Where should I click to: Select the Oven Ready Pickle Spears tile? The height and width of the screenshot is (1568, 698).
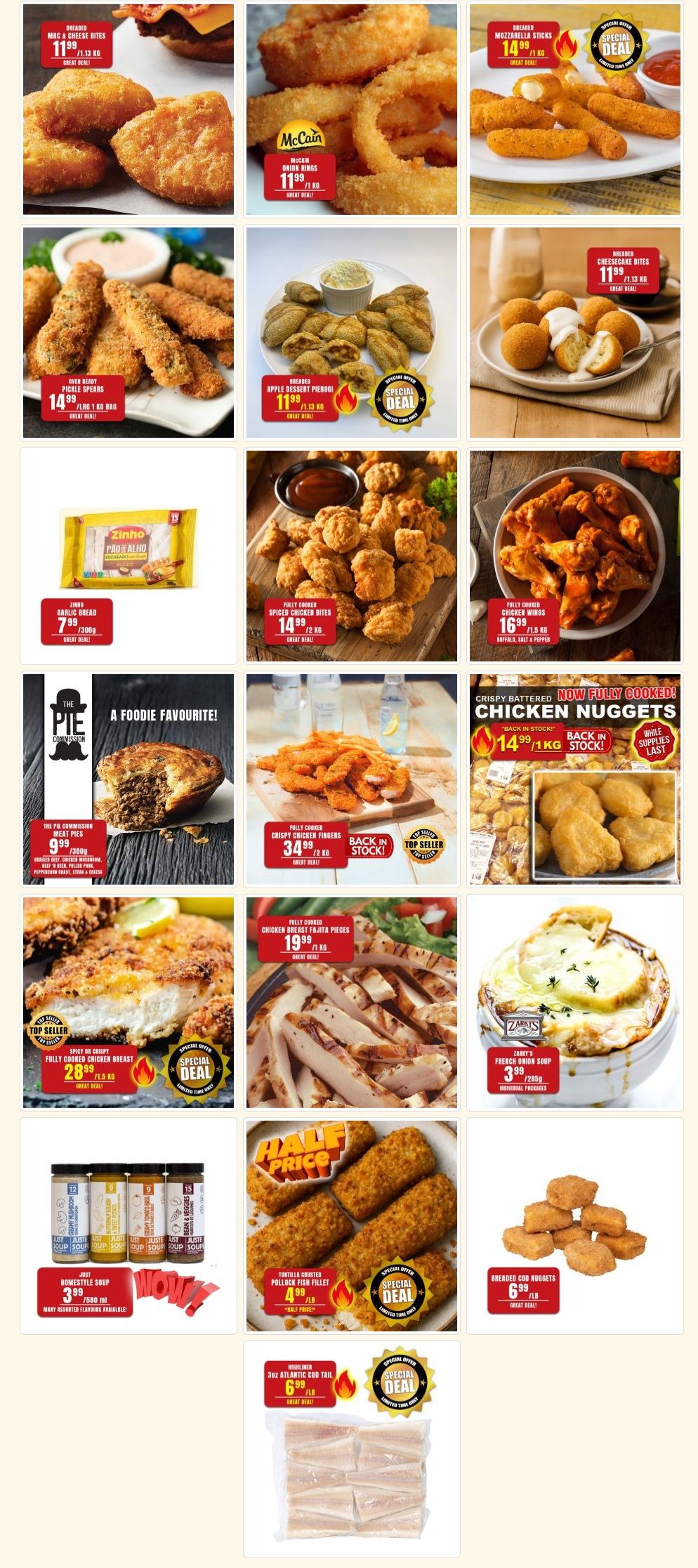(129, 333)
